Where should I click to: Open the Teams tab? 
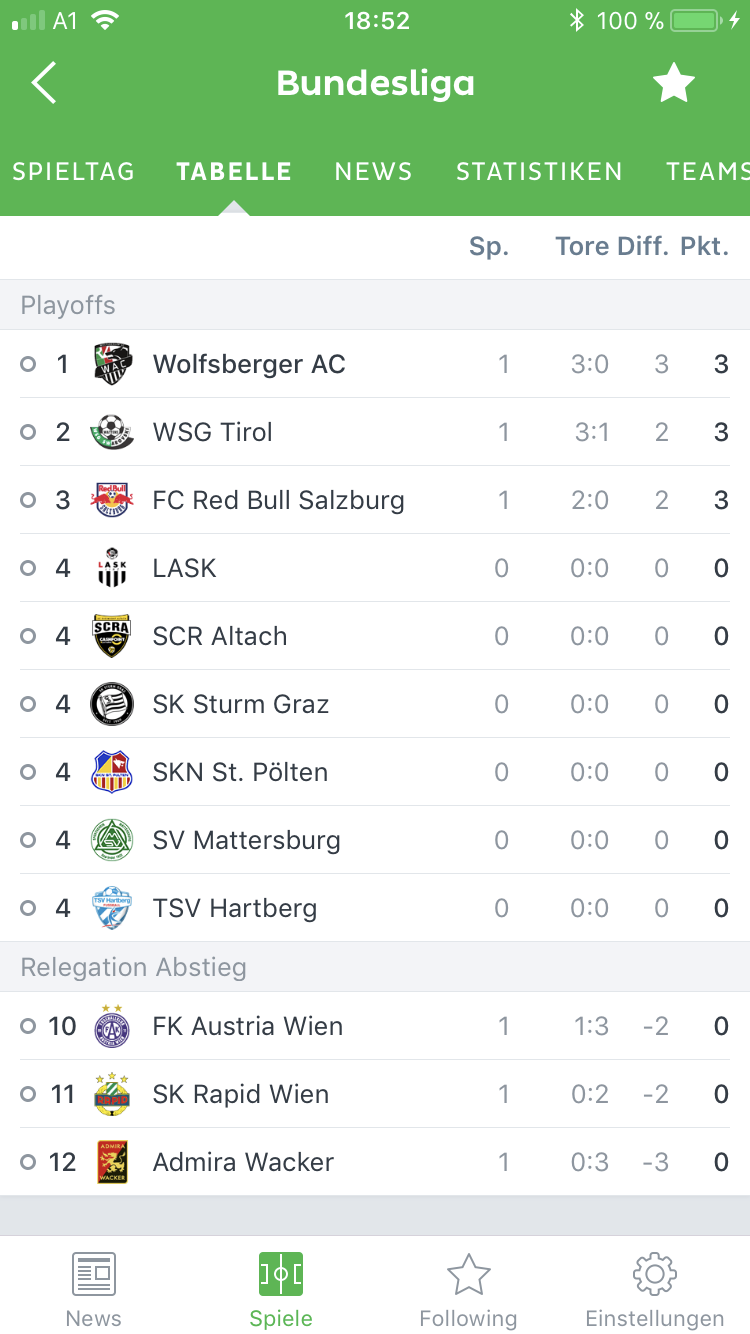(708, 172)
